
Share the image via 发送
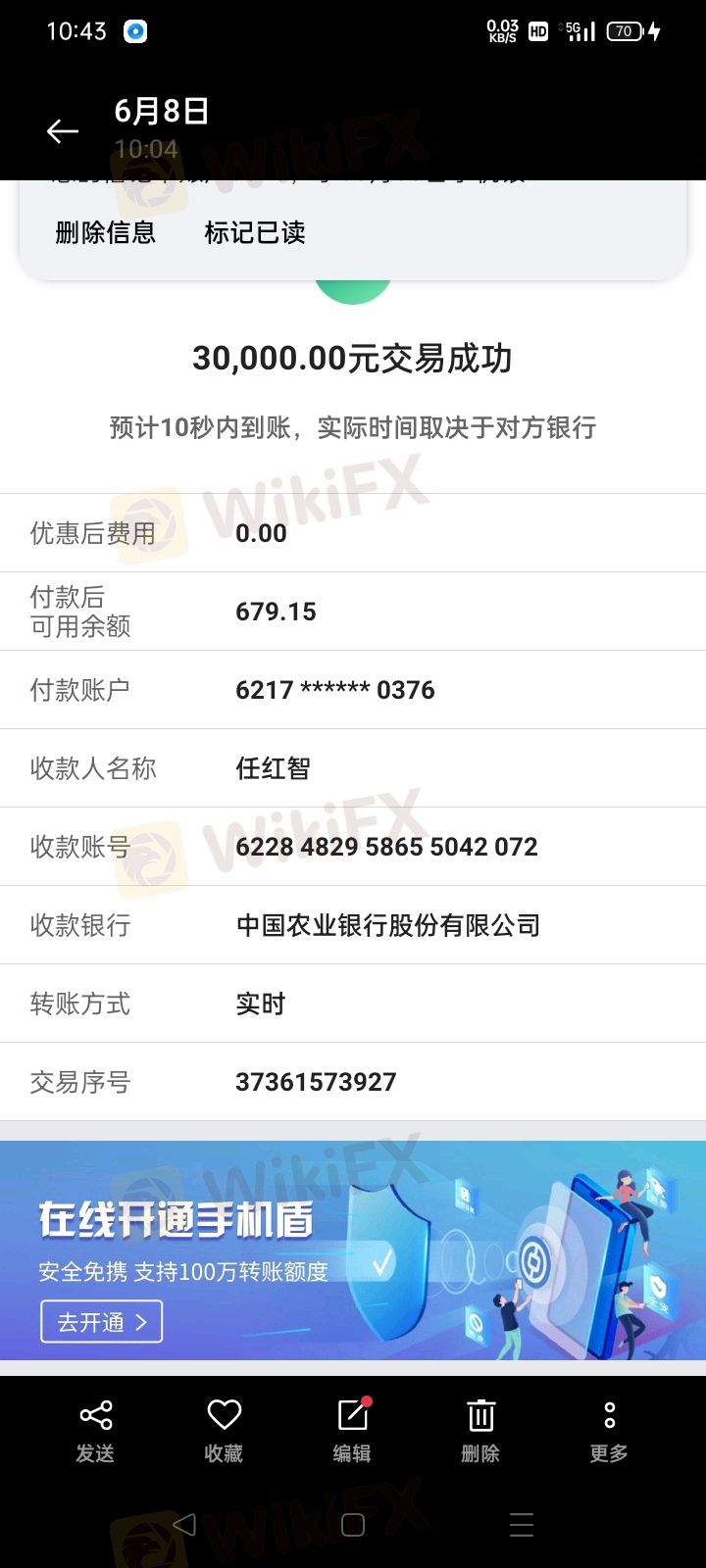[x=95, y=1432]
